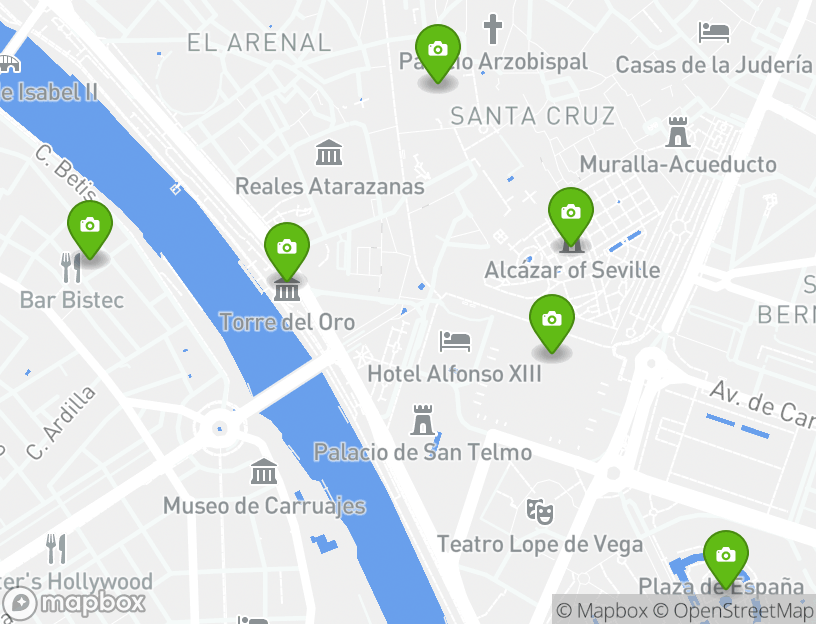816x624 pixels.
Task: Tap the camera pin on Torre del Oro
Action: [x=287, y=247]
